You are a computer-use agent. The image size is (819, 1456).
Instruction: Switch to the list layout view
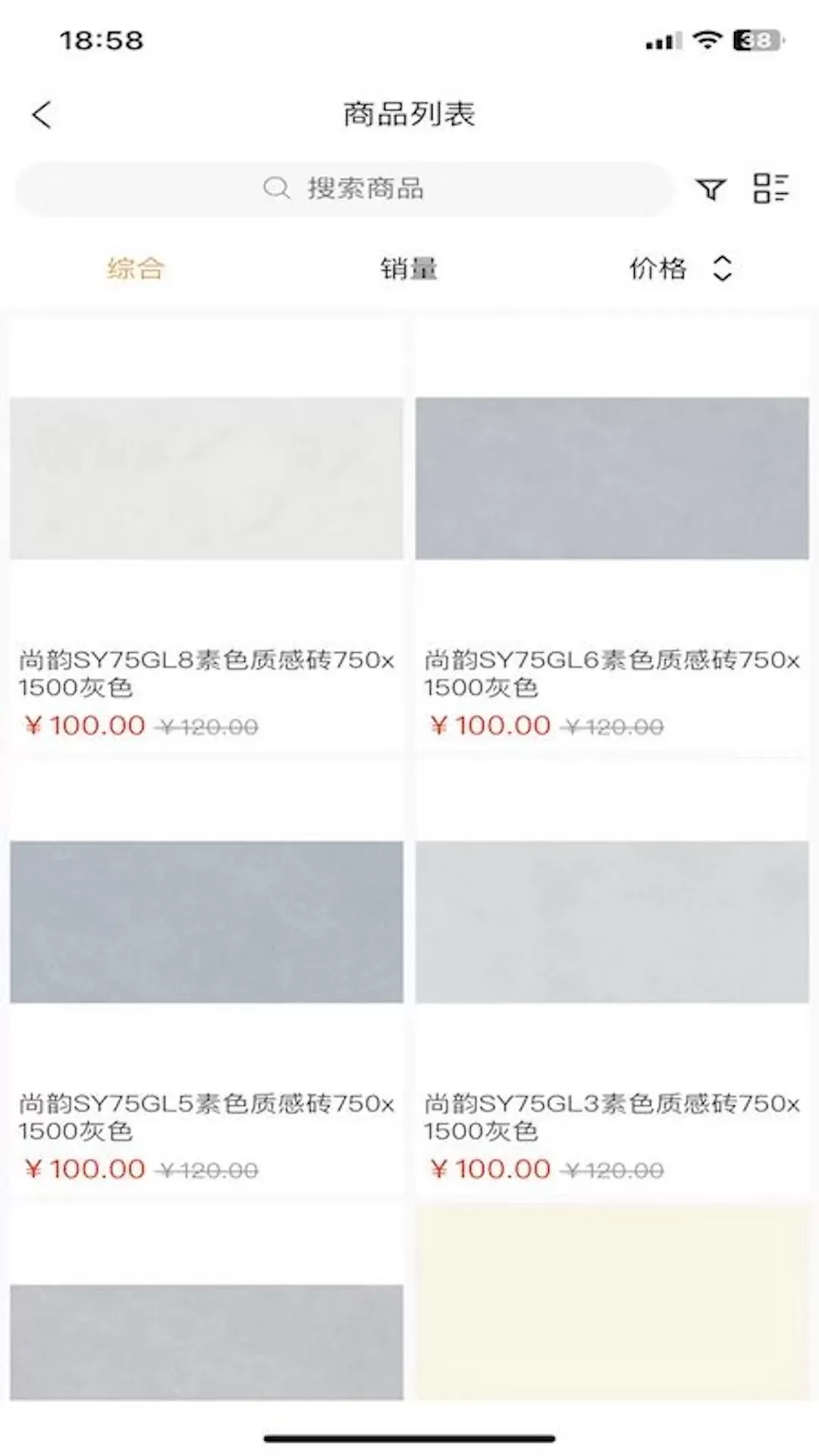coord(770,188)
